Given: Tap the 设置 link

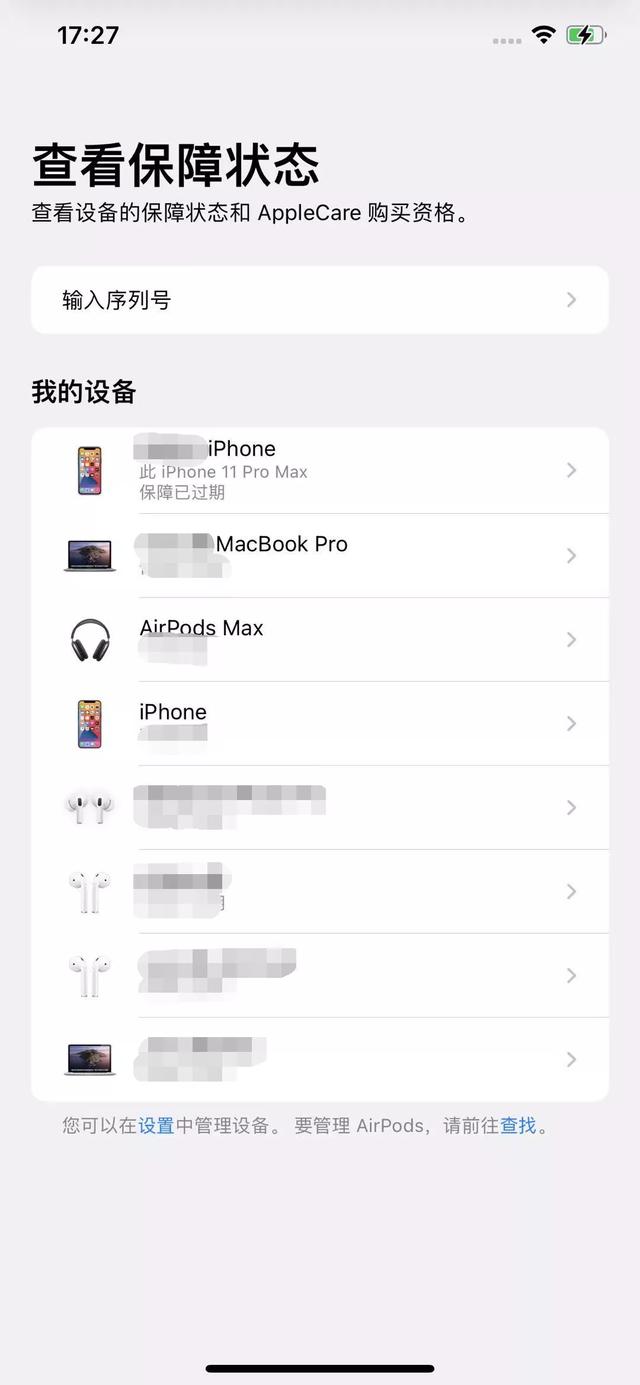Looking at the screenshot, I should click(156, 1126).
